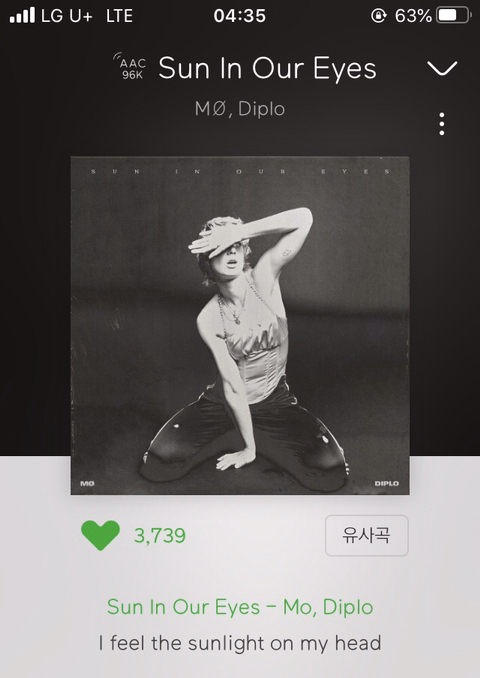Collapse the player with the down chevron
480x678 pixels.
pos(442,68)
